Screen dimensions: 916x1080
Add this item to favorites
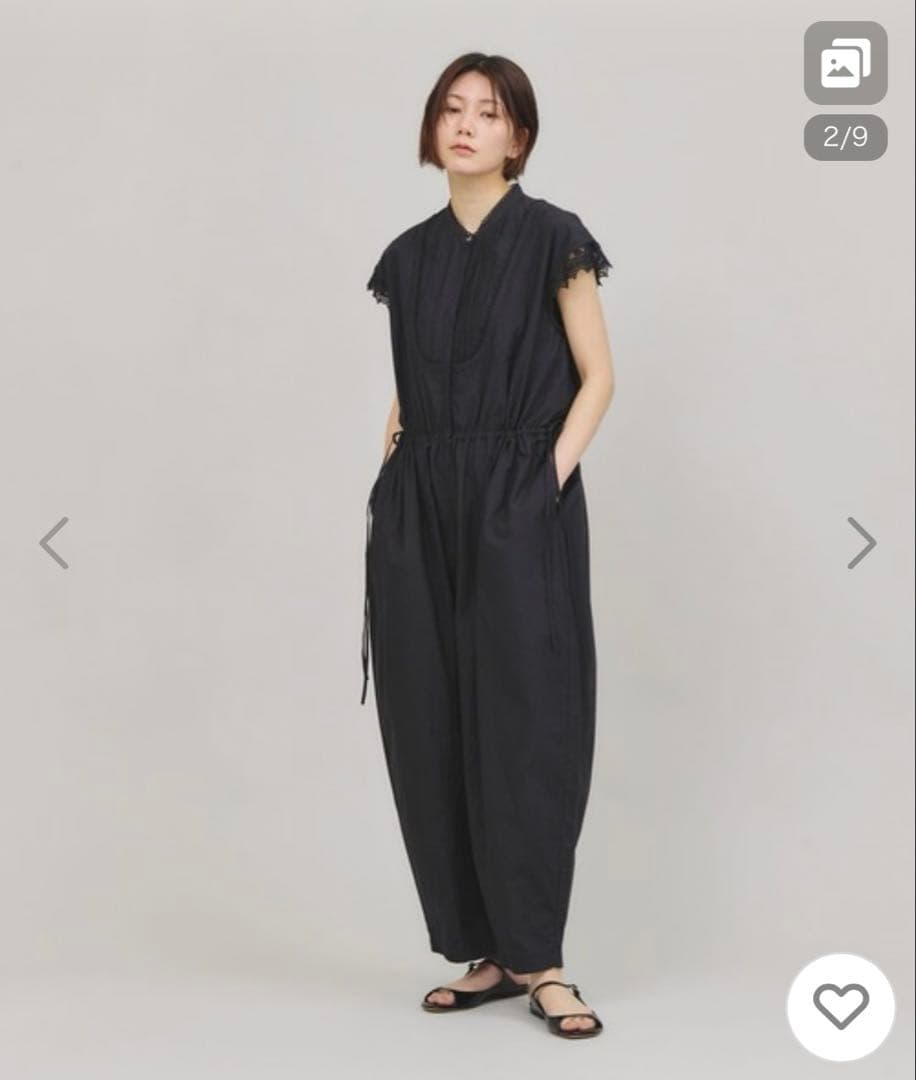(840, 1006)
